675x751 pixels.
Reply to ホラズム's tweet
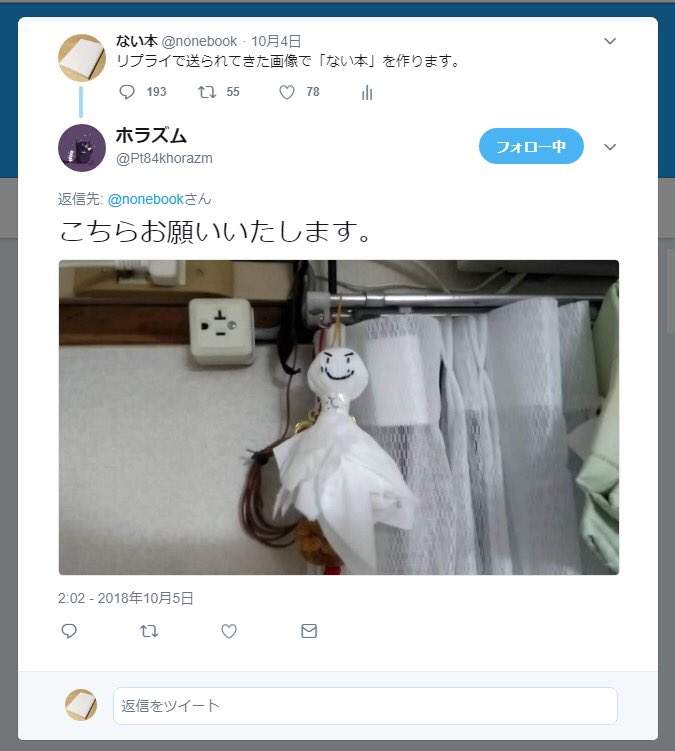click(69, 631)
